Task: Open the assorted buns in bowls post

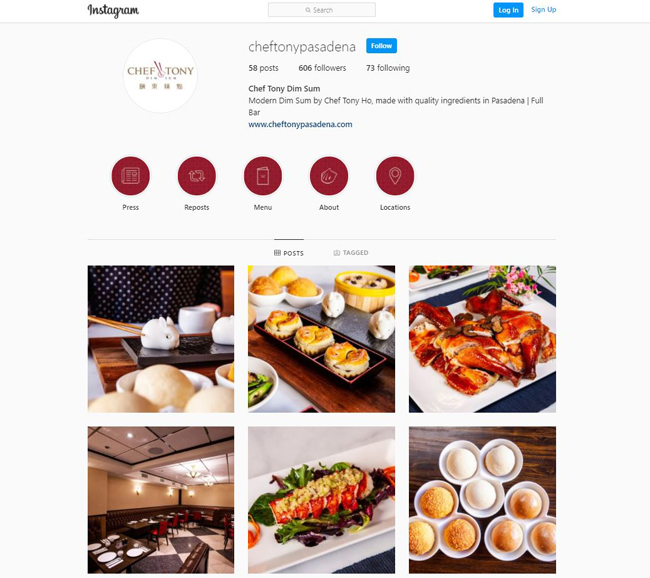Action: click(482, 500)
